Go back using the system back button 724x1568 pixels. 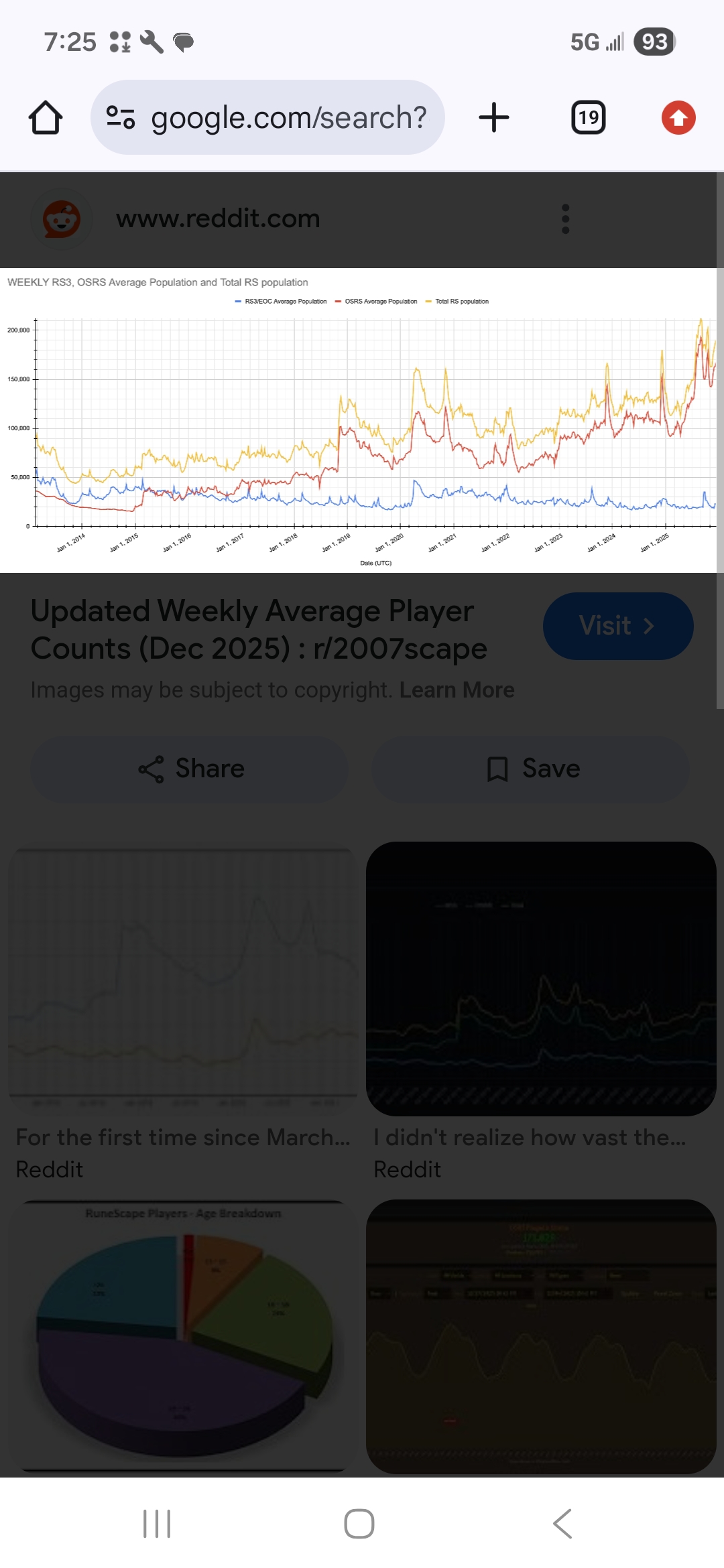[563, 1524]
